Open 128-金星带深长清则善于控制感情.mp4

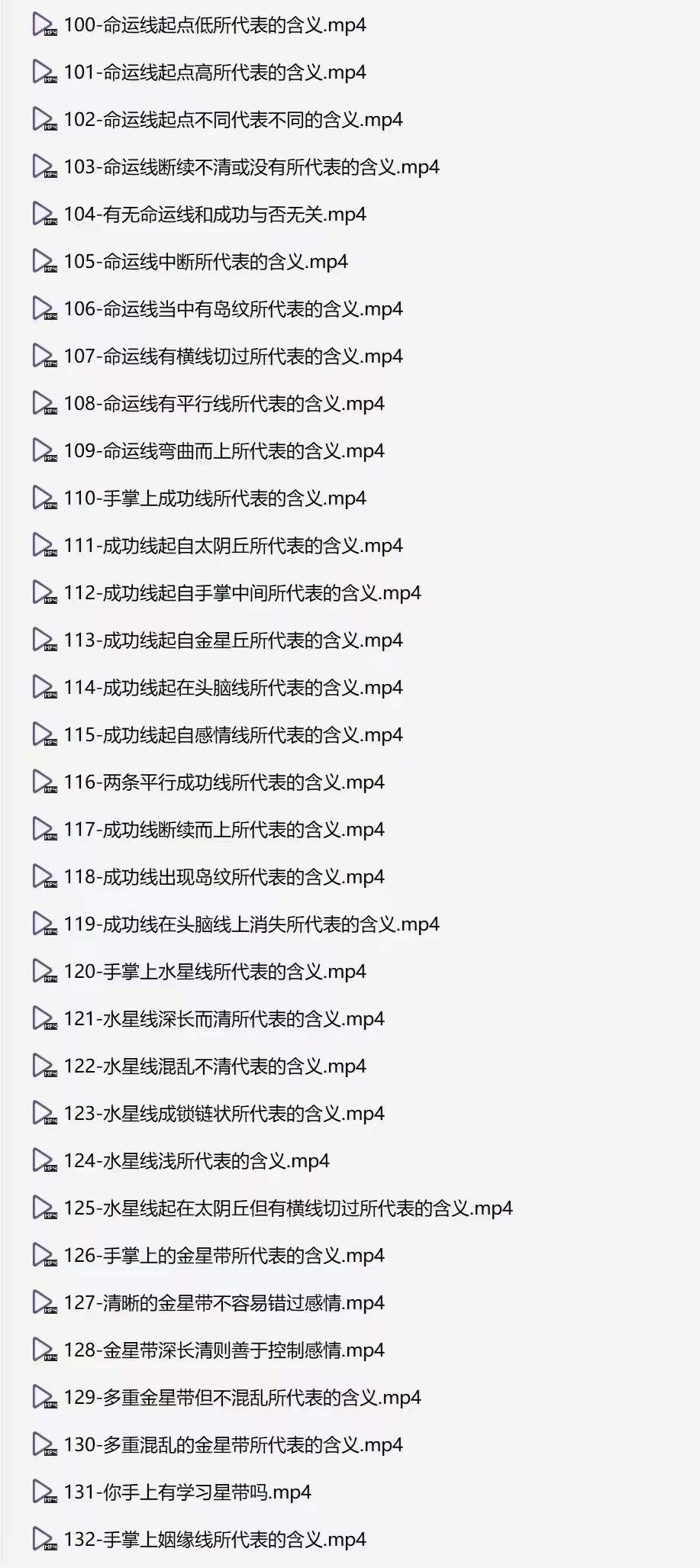(x=224, y=1350)
